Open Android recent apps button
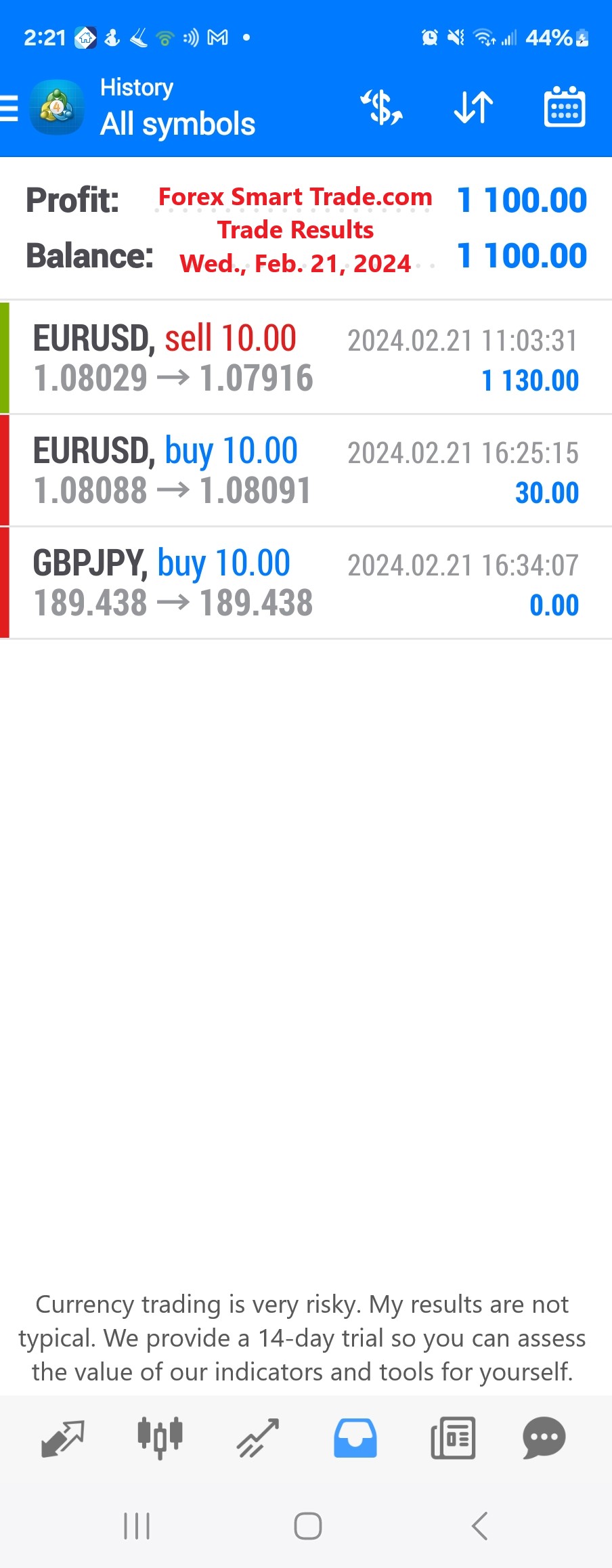The width and height of the screenshot is (612, 1568). (x=137, y=1527)
